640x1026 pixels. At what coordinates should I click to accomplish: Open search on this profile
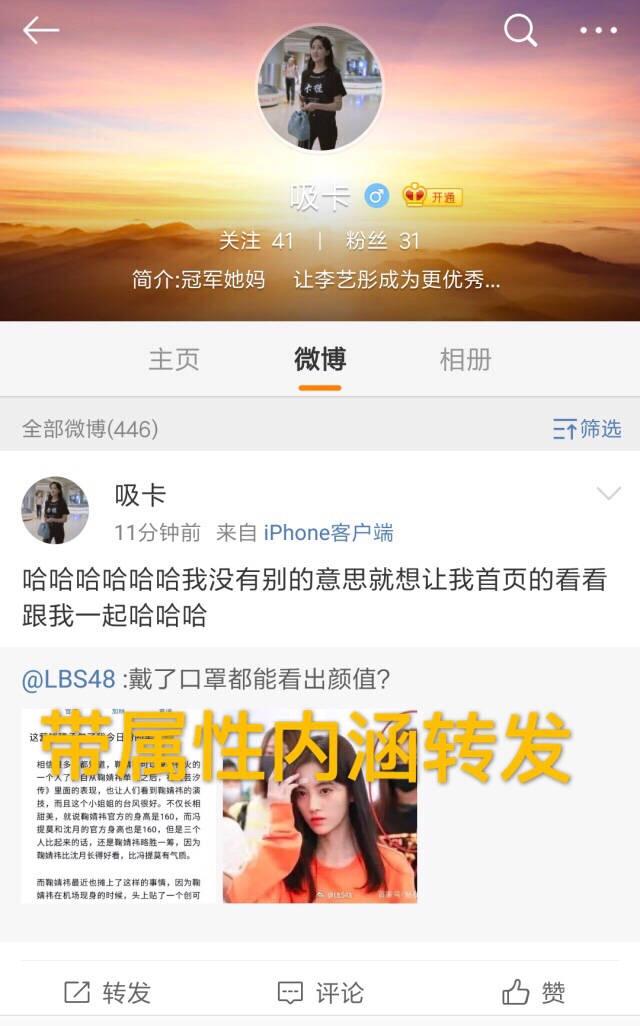pos(520,31)
